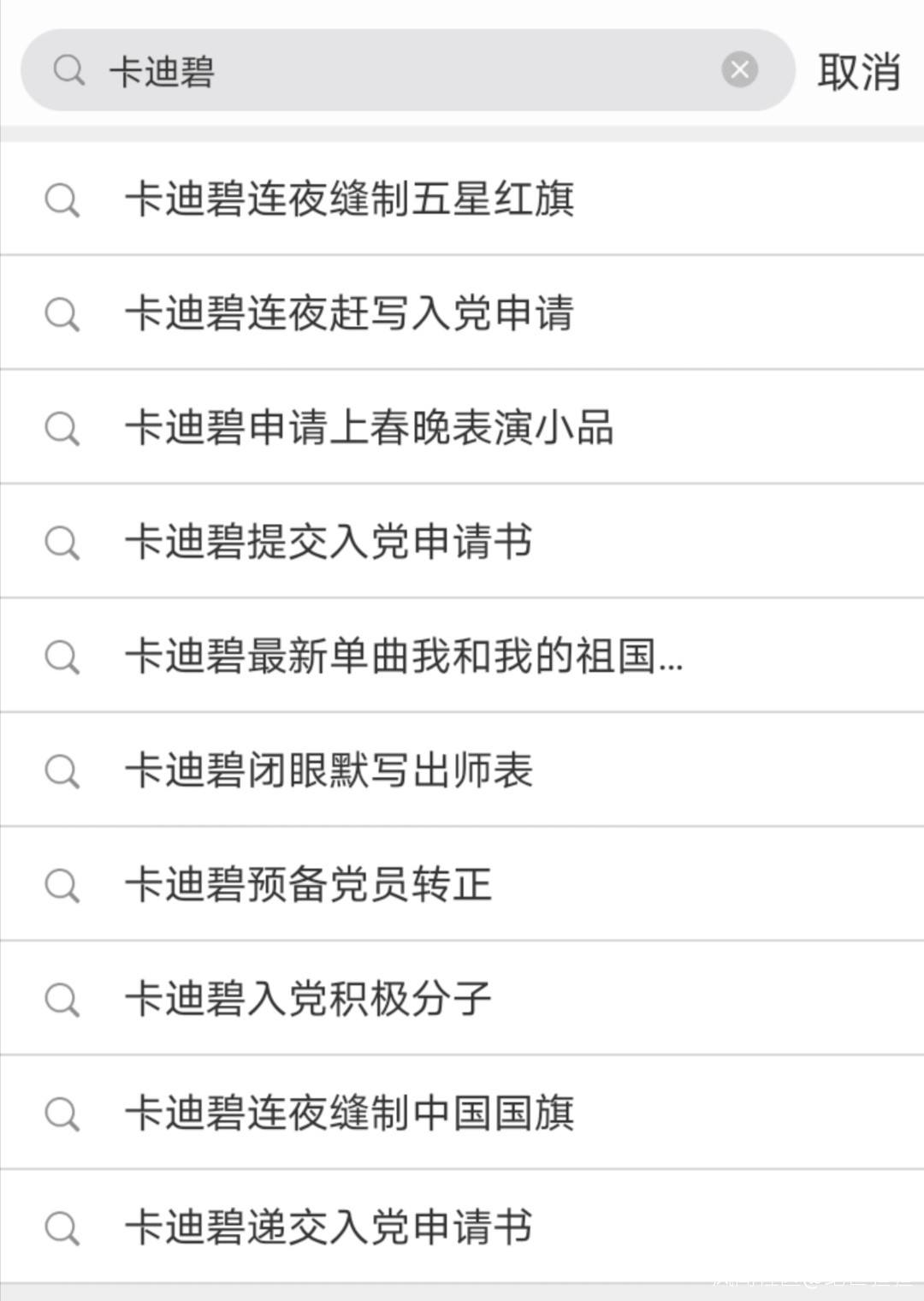Select suggestion 卡迪碧连夜缝制中国国旗
The image size is (924, 1301).
click(349, 1113)
